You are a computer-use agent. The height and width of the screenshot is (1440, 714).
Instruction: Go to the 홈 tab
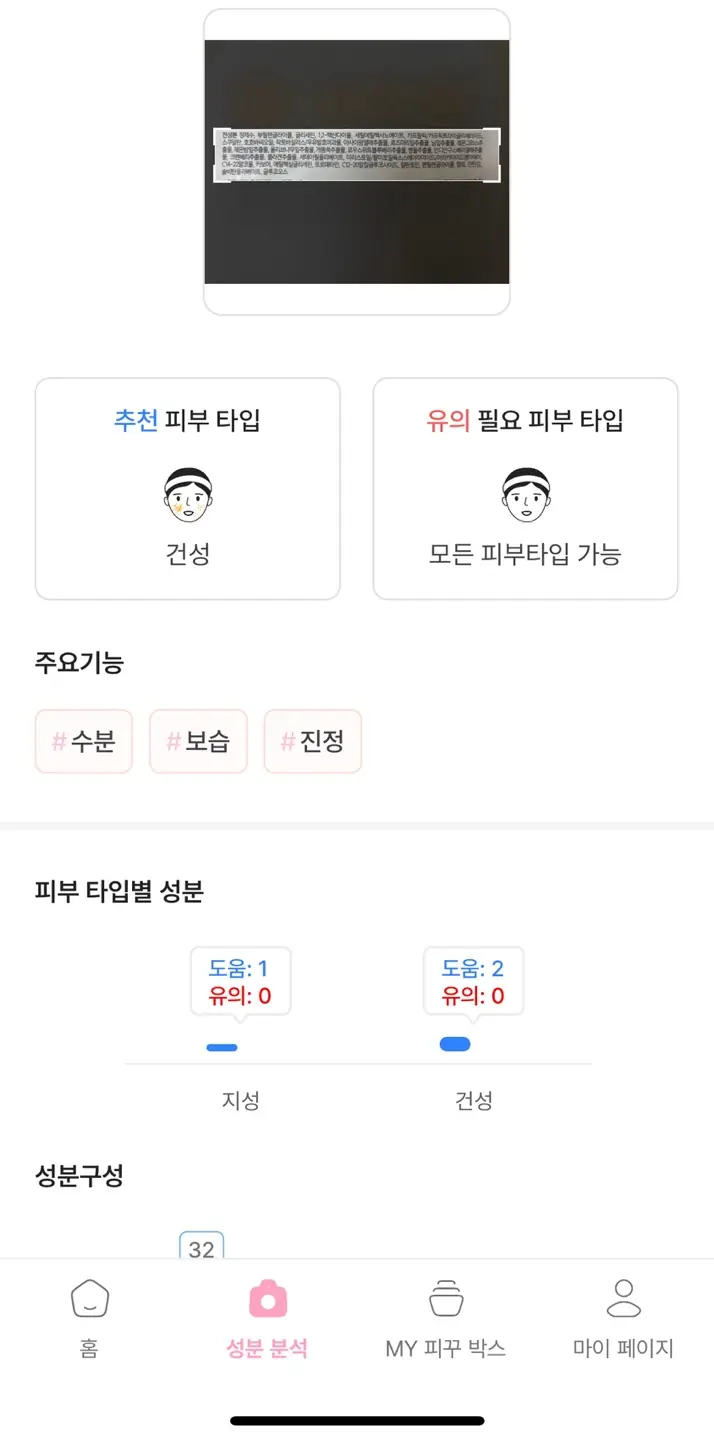(89, 1320)
